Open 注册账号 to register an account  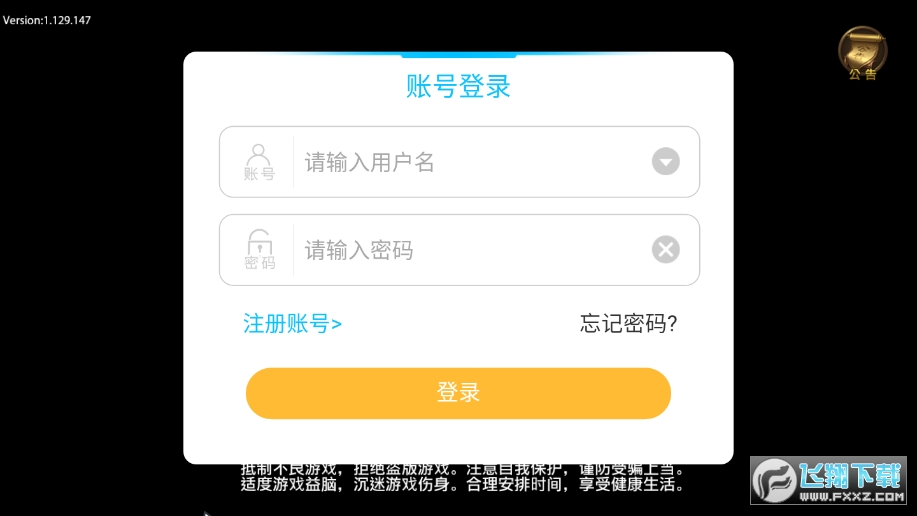coord(292,323)
